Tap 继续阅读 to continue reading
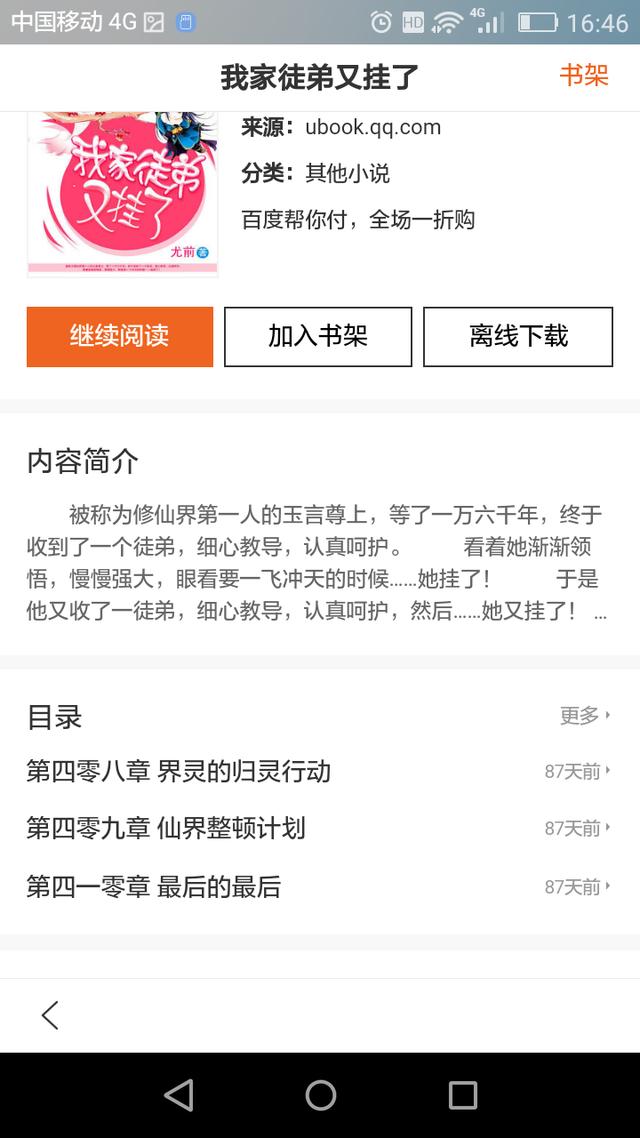 pyautogui.click(x=120, y=337)
